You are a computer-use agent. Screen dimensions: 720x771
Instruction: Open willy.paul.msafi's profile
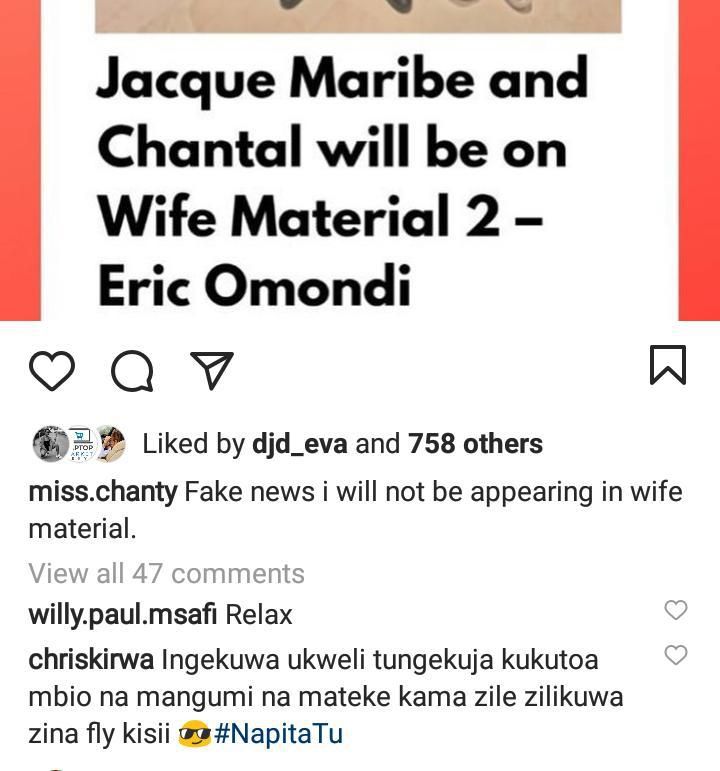pyautogui.click(x=122, y=615)
